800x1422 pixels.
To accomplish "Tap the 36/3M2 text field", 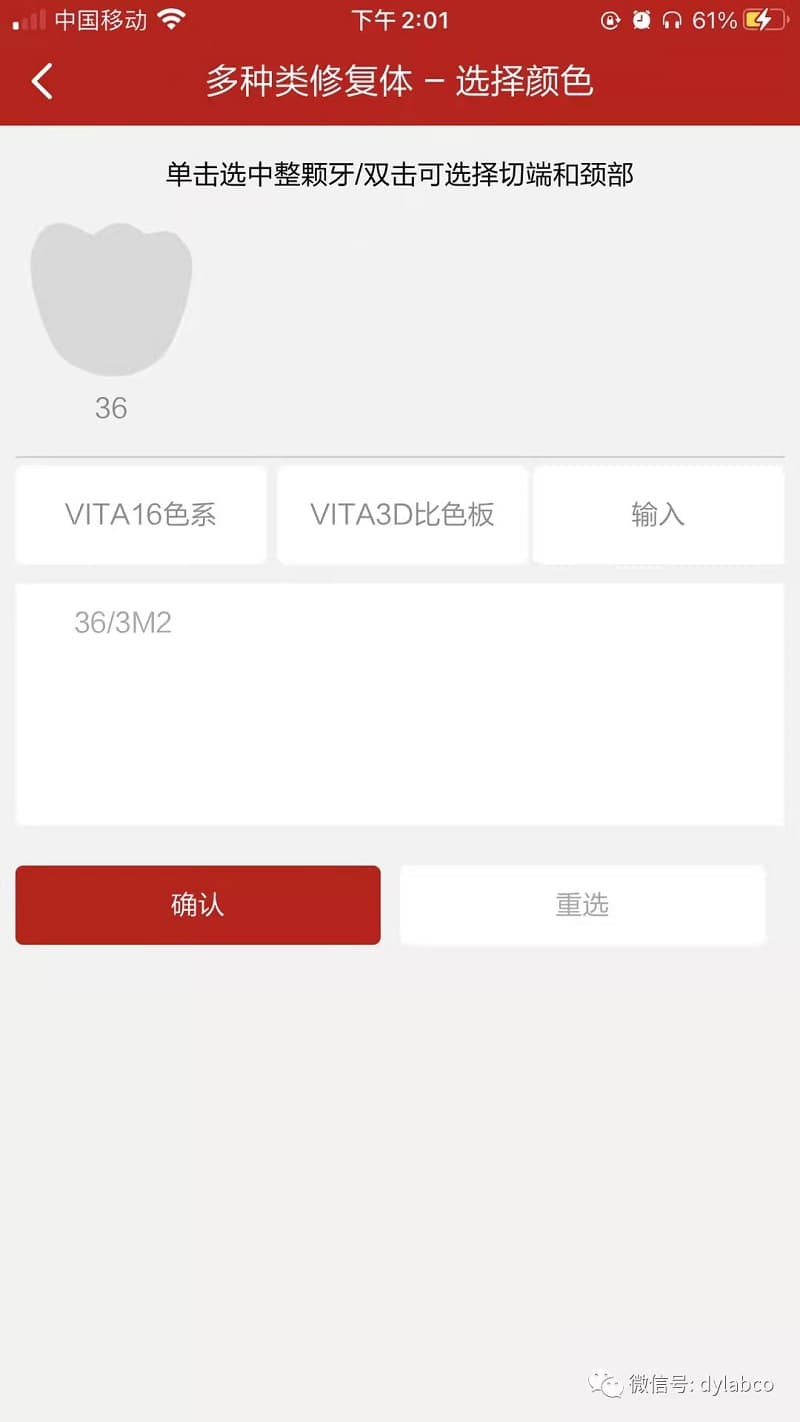I will (x=400, y=704).
